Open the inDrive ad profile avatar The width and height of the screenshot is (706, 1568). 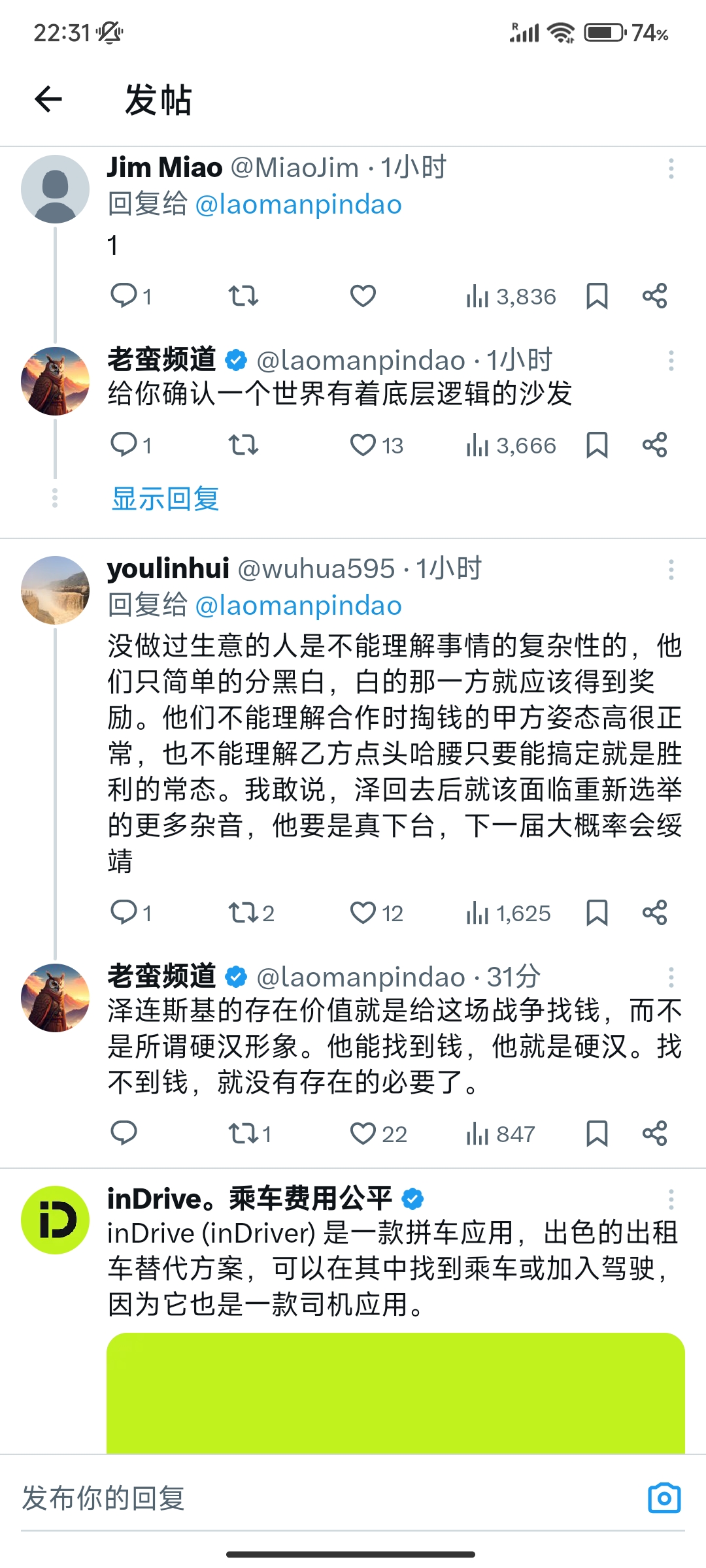tap(55, 1220)
